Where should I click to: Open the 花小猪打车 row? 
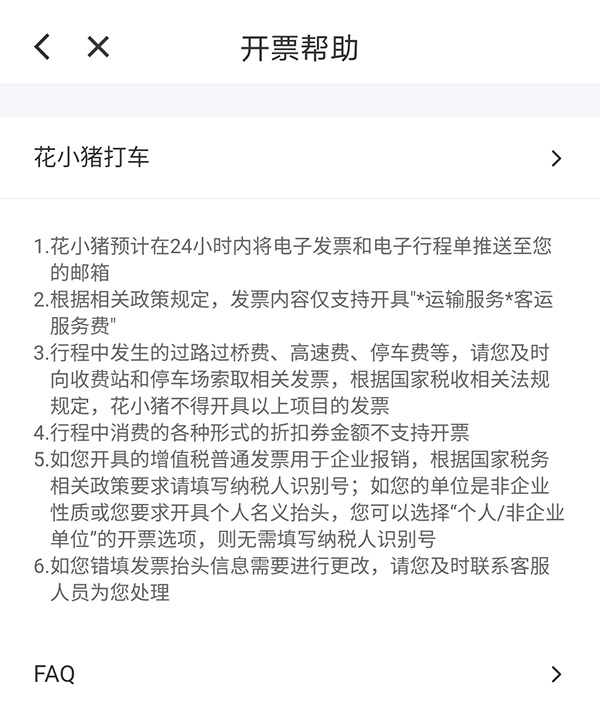pyautogui.click(x=300, y=158)
